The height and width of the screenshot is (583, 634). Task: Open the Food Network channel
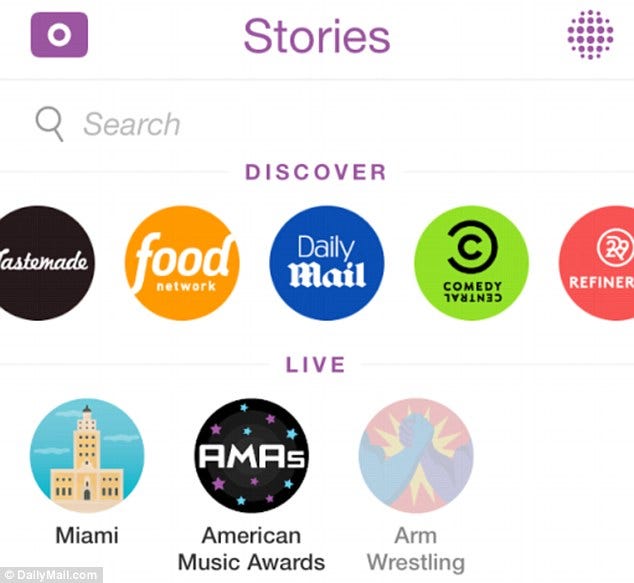[x=182, y=263]
